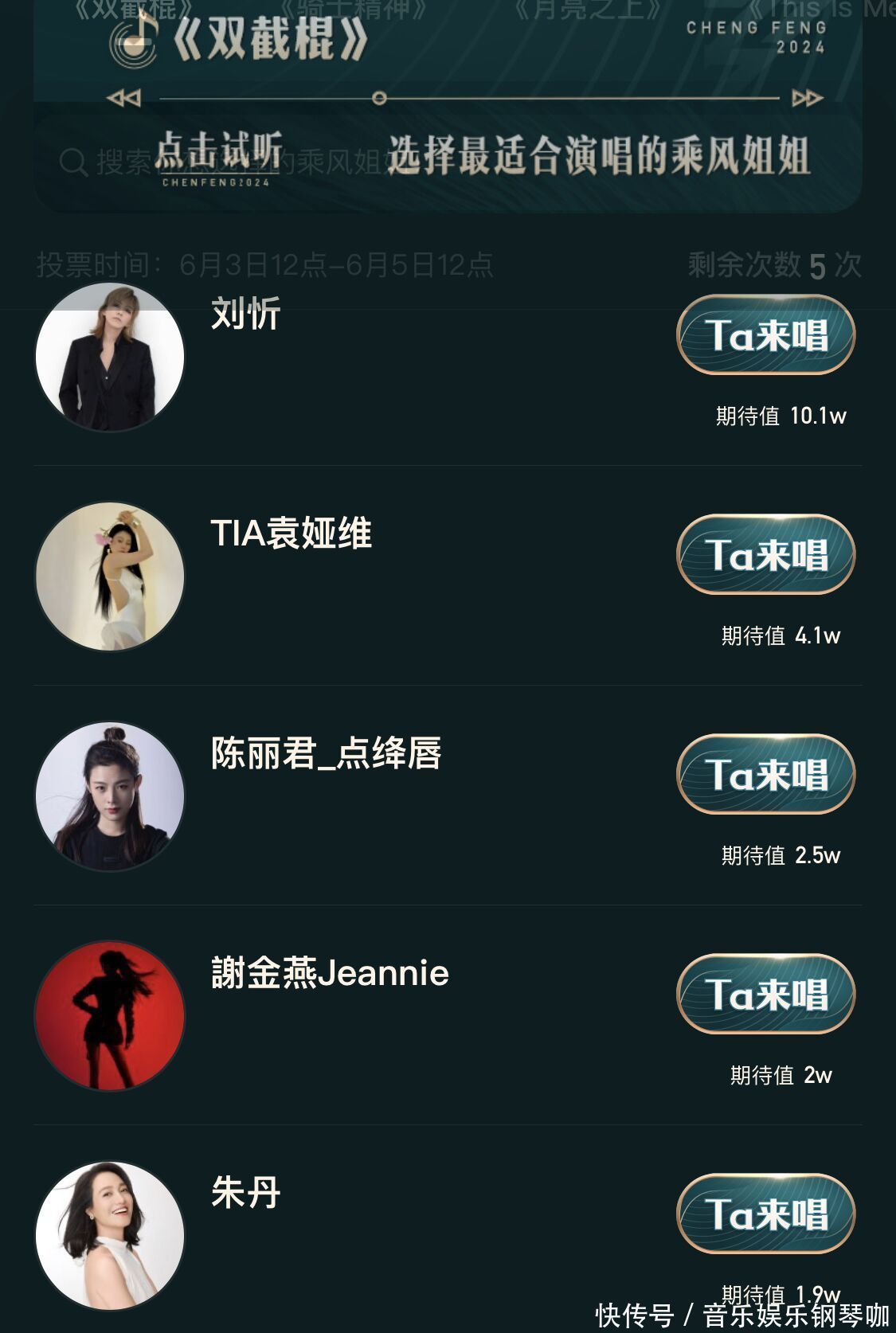Open 刘忻's profile avatar
Screen dimensions: 896x1333
click(x=110, y=358)
